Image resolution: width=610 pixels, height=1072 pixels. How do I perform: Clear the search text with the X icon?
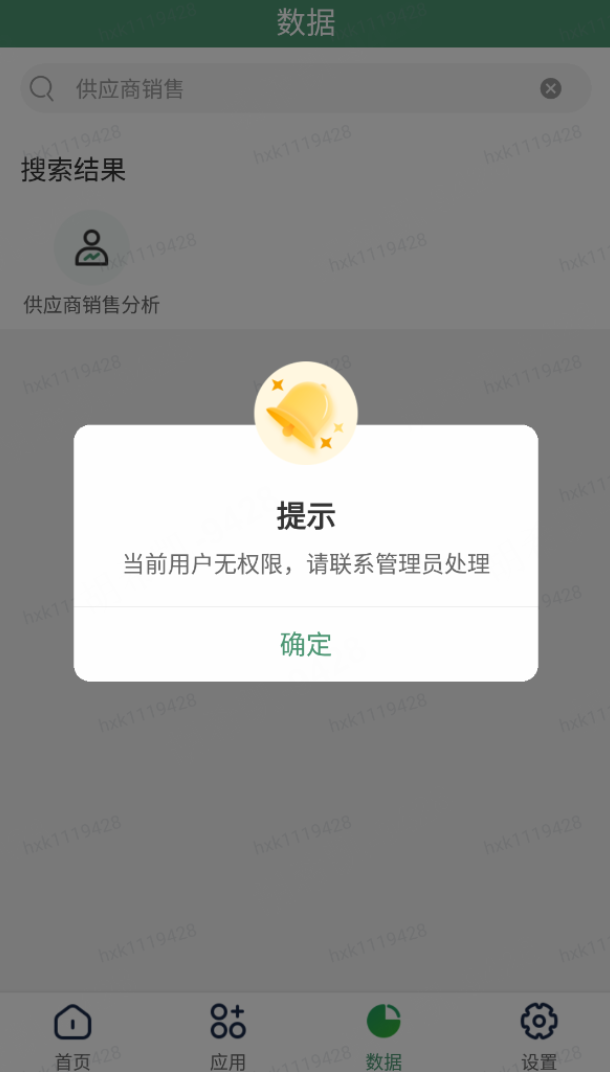551,89
